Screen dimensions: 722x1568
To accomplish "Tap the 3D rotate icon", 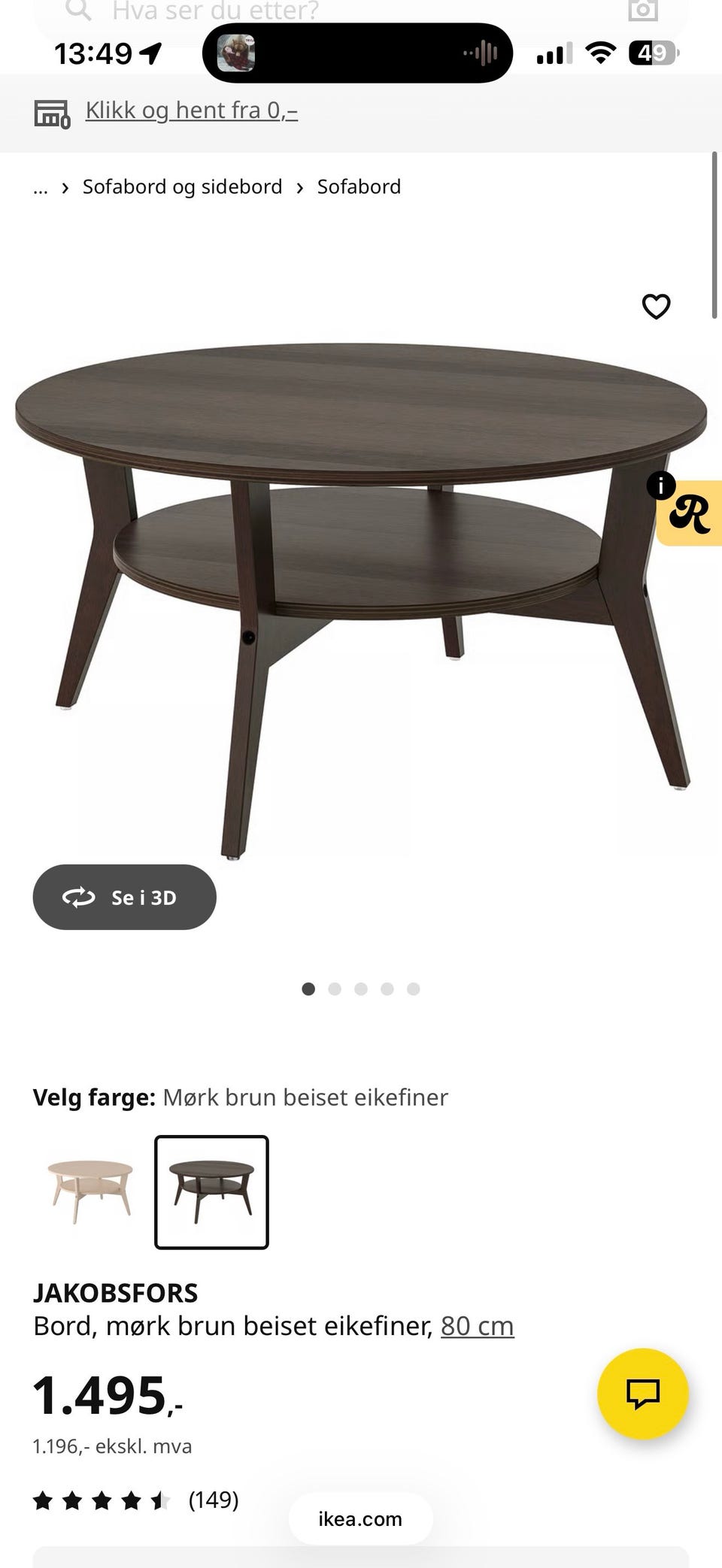I will click(x=78, y=897).
